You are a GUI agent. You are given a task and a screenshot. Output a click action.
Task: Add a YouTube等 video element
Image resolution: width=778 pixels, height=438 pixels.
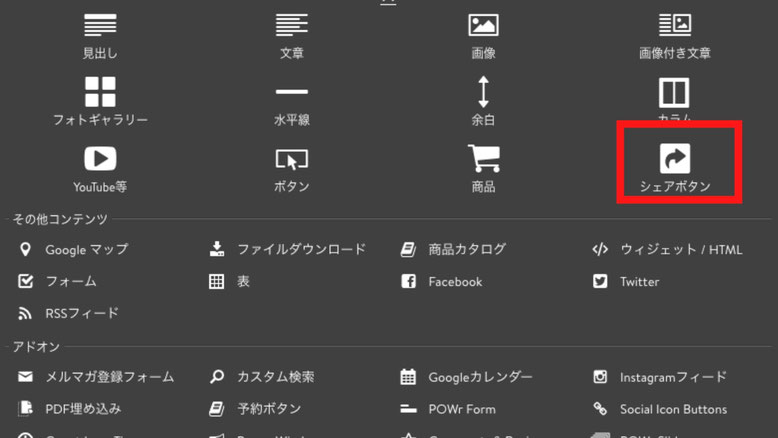coord(100,168)
